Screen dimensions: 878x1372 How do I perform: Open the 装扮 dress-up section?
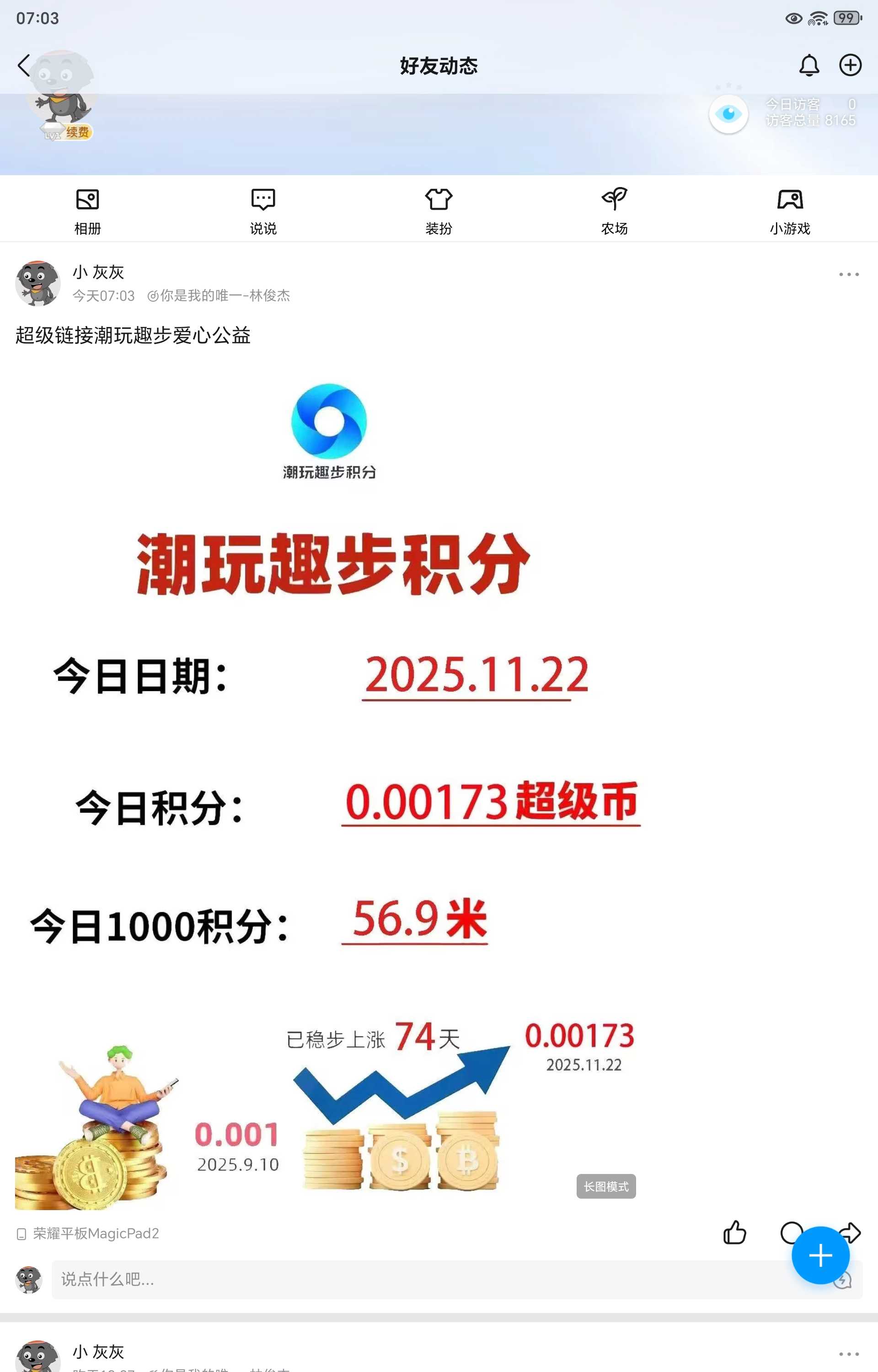(439, 209)
